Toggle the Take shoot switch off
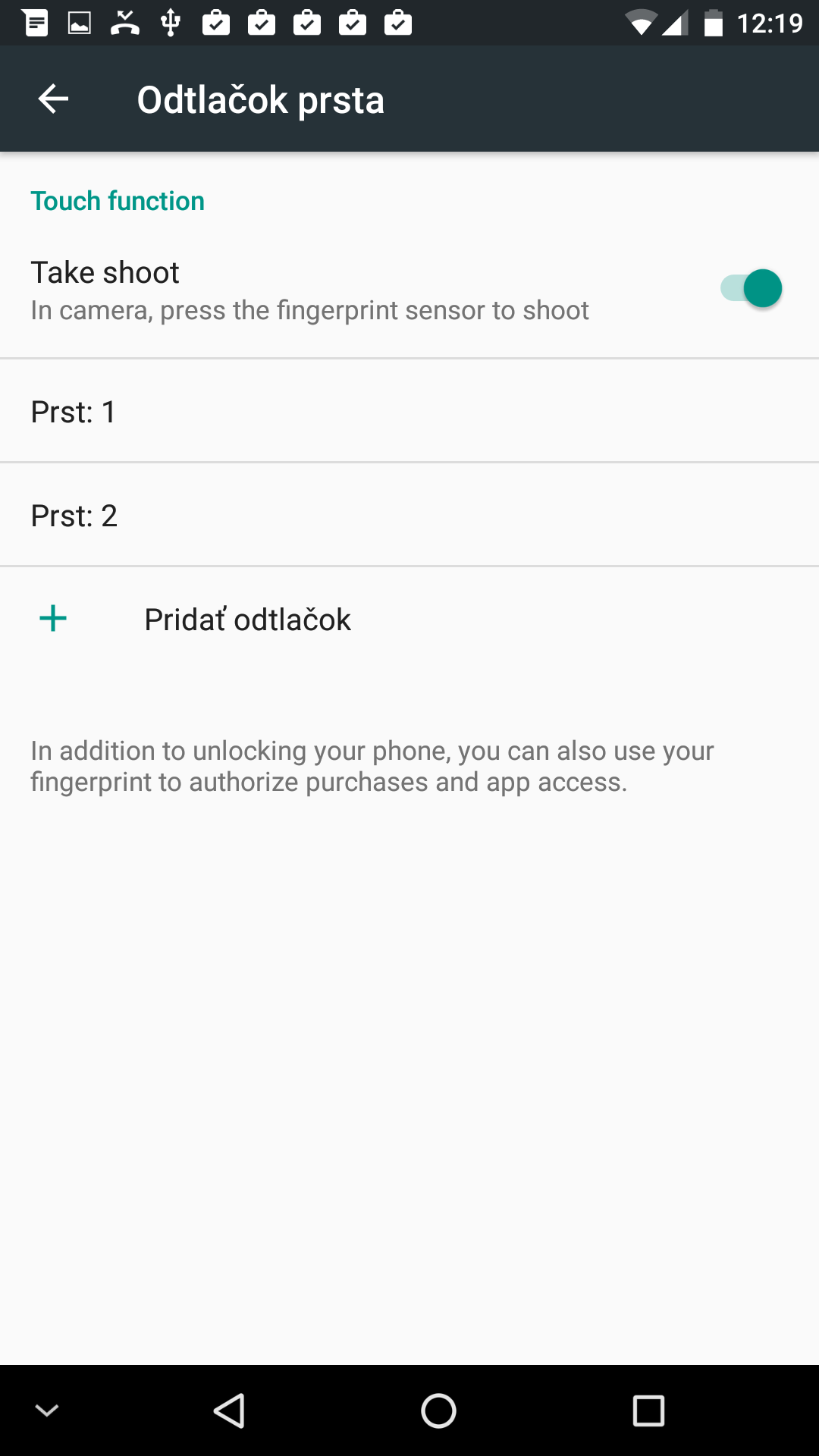Image resolution: width=819 pixels, height=1456 pixels. (751, 289)
